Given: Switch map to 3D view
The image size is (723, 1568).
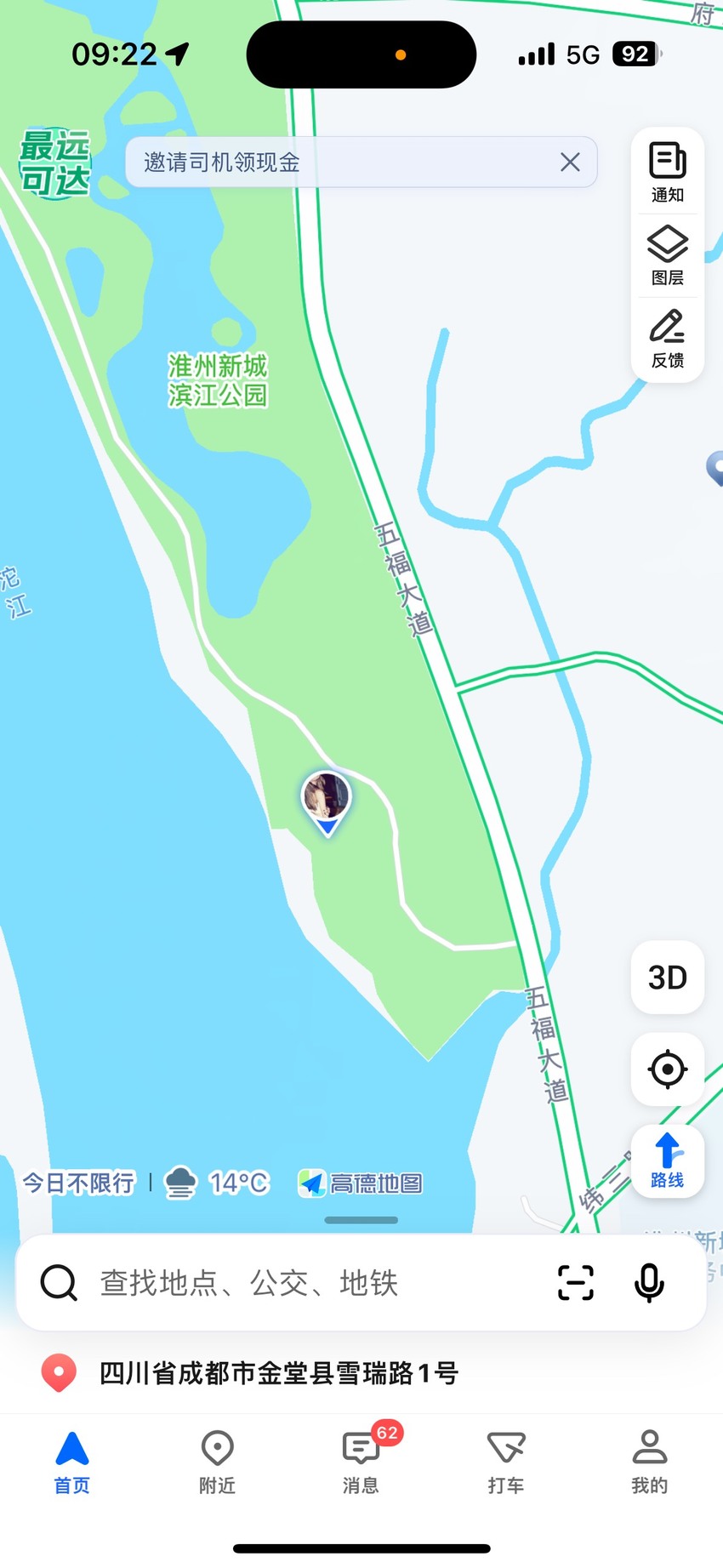Looking at the screenshot, I should coord(668,978).
